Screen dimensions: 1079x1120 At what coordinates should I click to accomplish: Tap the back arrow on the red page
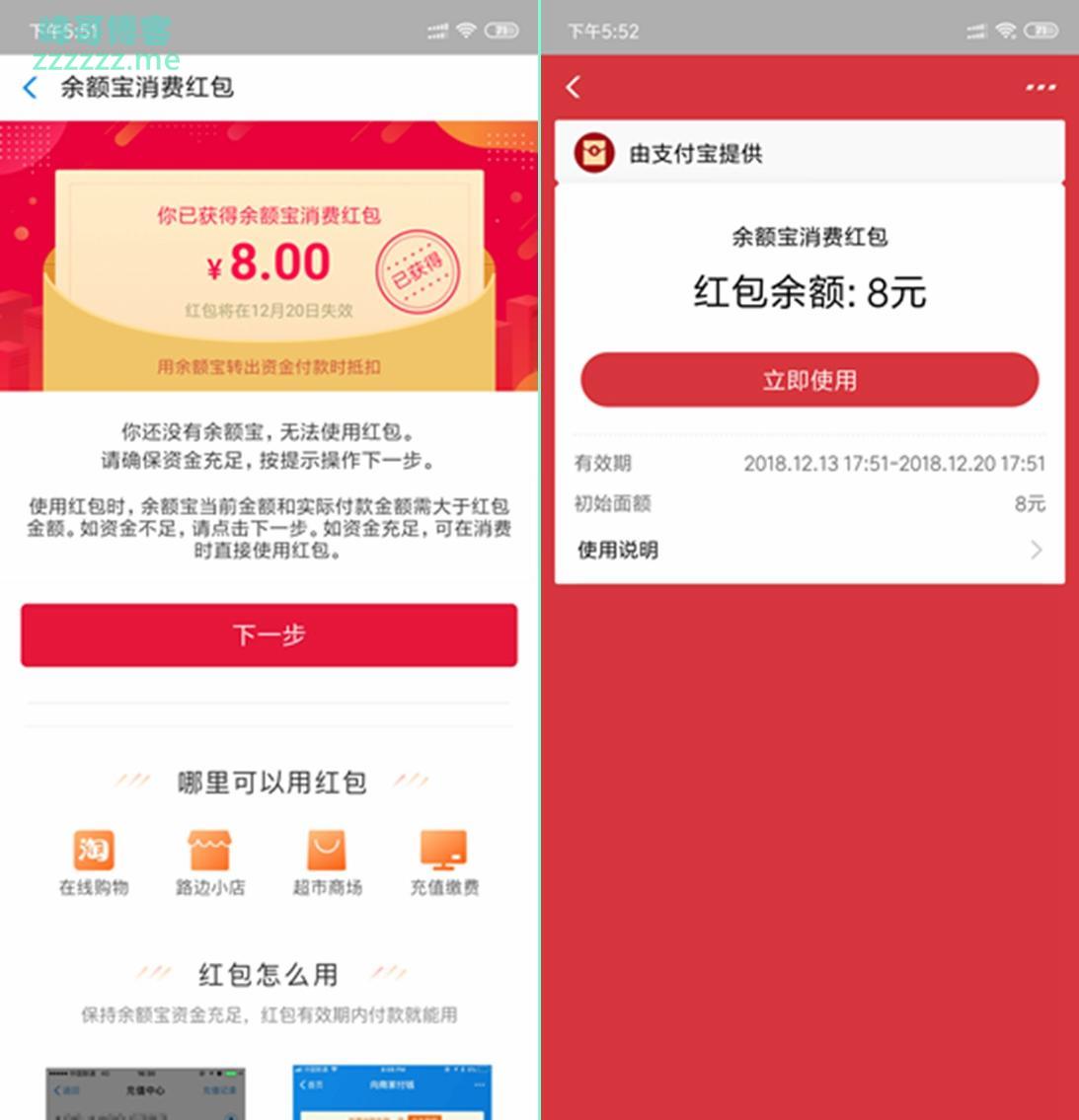(574, 87)
